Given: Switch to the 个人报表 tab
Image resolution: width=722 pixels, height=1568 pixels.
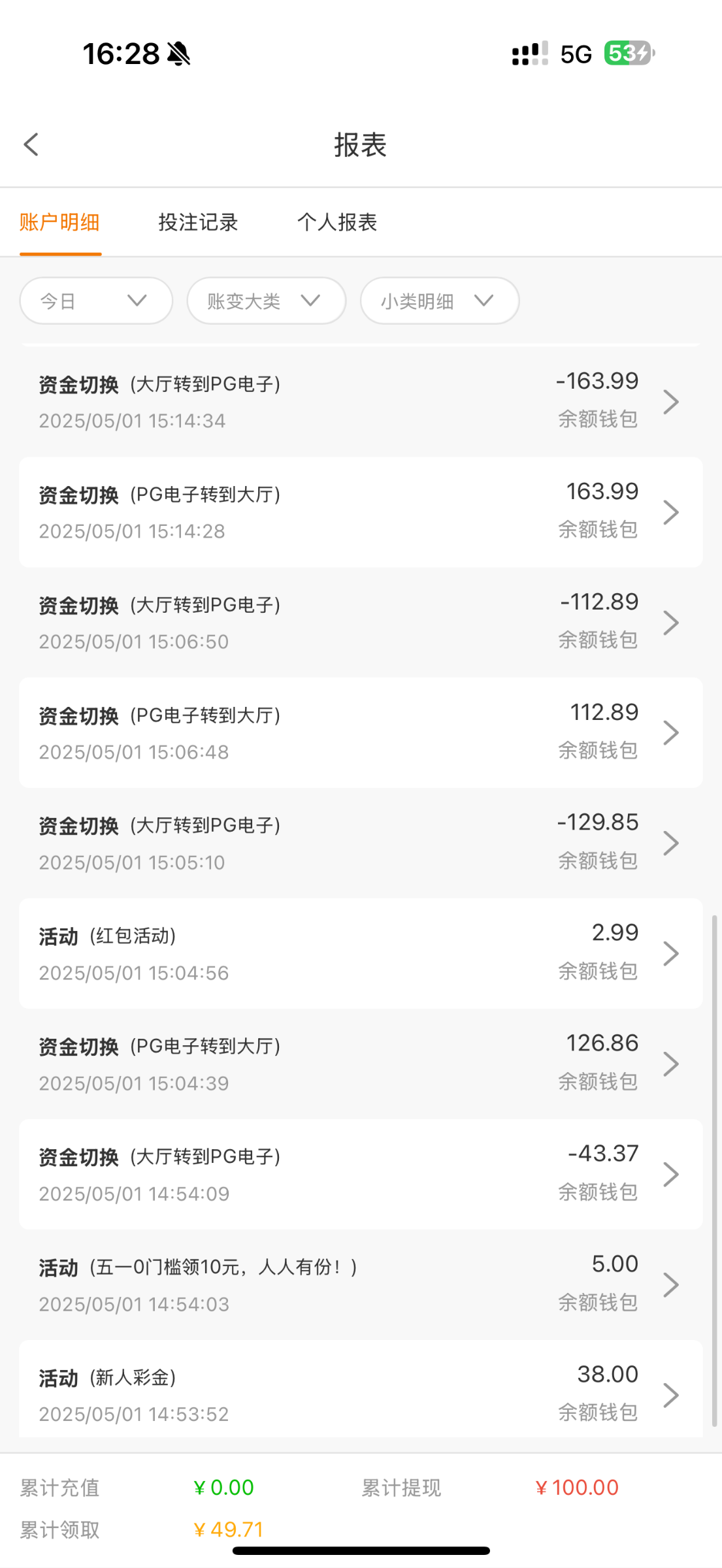Looking at the screenshot, I should pyautogui.click(x=337, y=222).
